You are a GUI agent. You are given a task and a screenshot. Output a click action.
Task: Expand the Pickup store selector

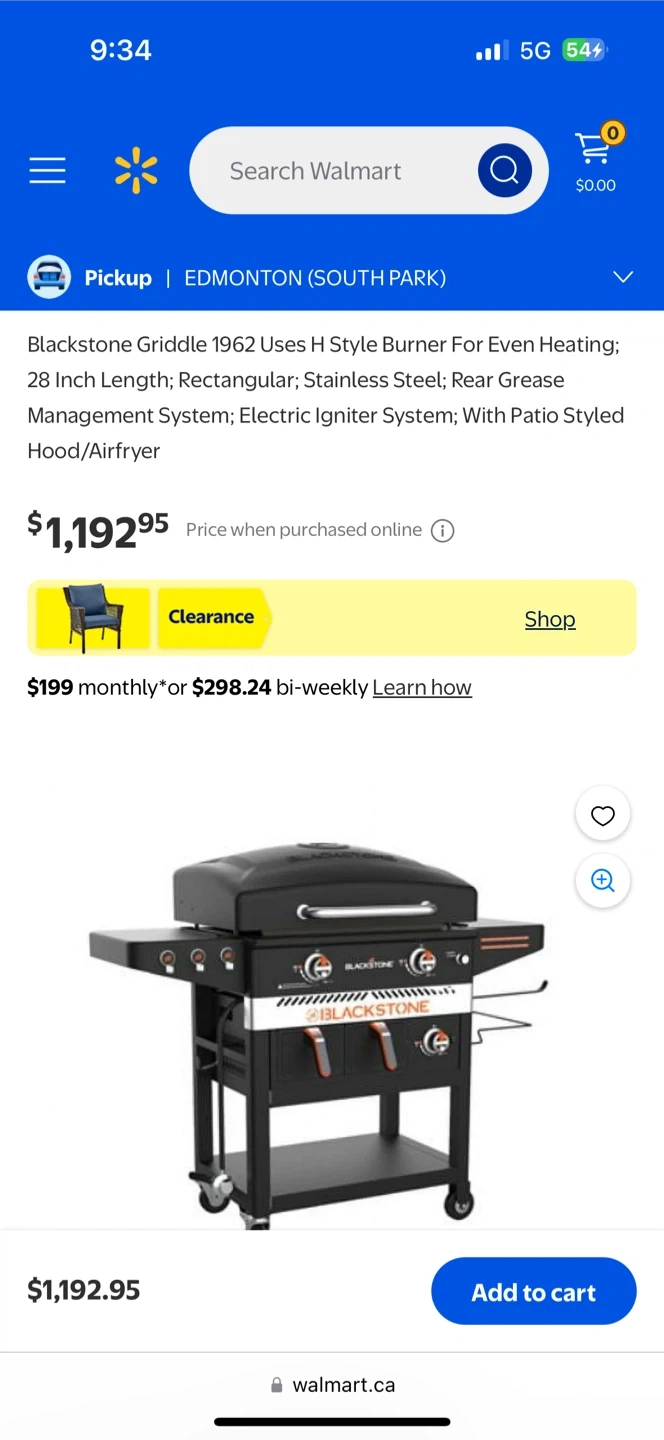[x=622, y=278]
